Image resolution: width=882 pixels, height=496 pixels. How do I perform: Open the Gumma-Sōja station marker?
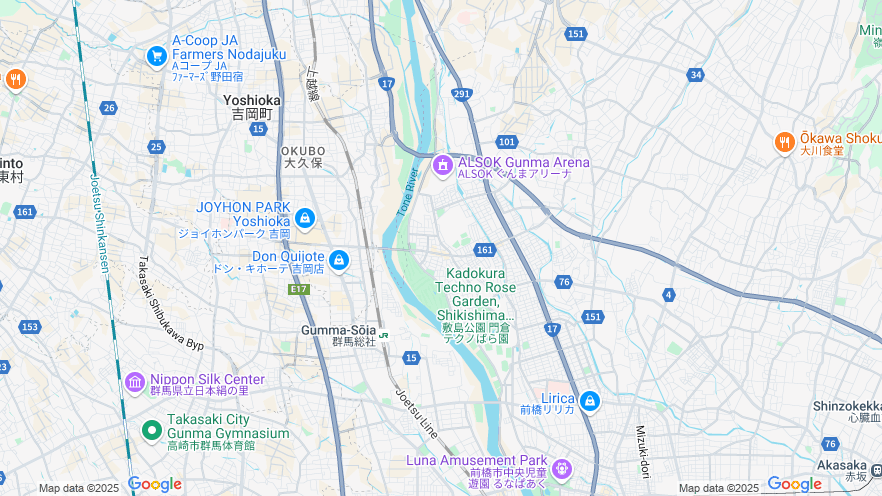coord(384,336)
